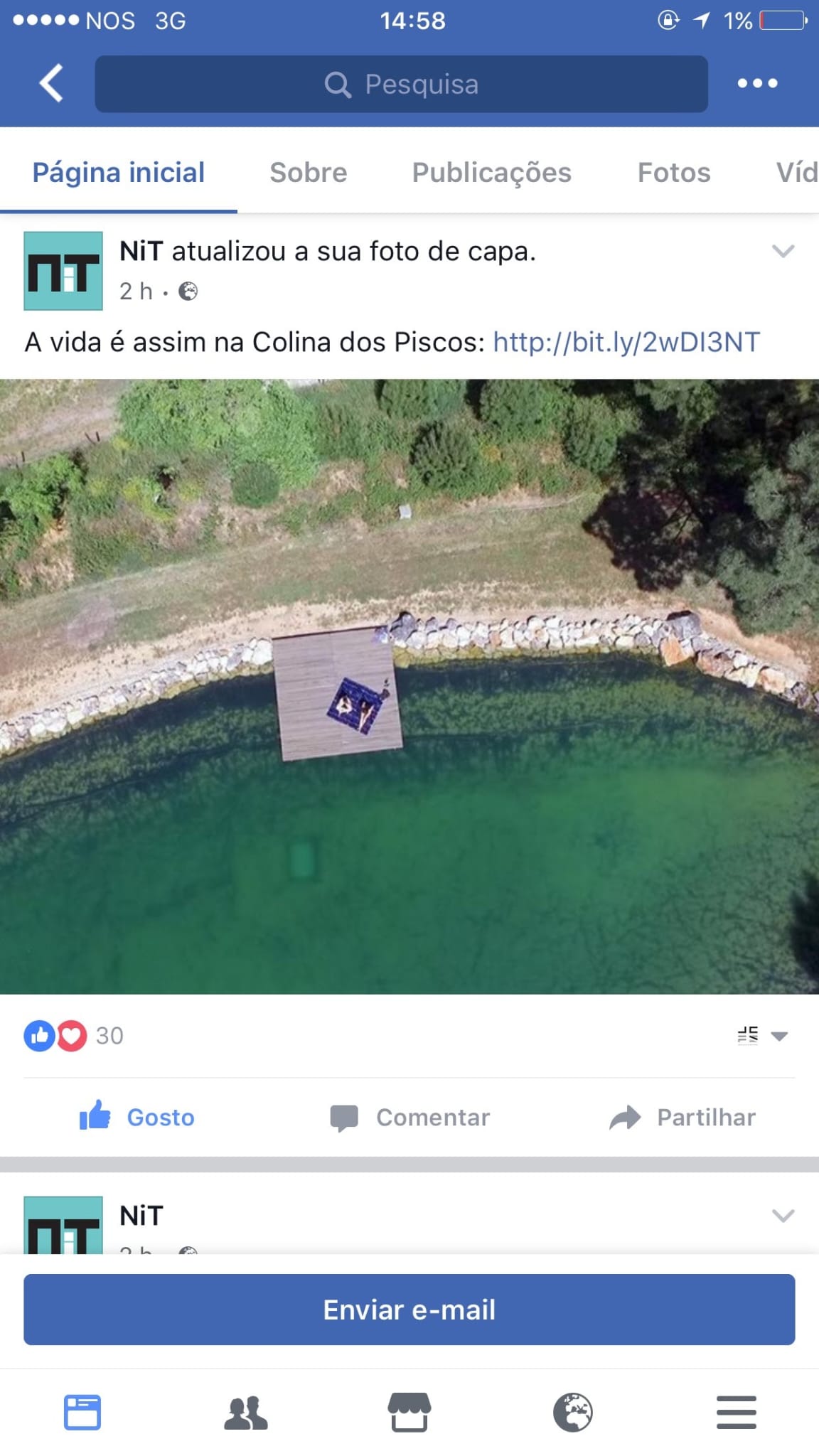Open the three-dot overflow menu
Screen dimensions: 819x1456
pyautogui.click(x=757, y=83)
